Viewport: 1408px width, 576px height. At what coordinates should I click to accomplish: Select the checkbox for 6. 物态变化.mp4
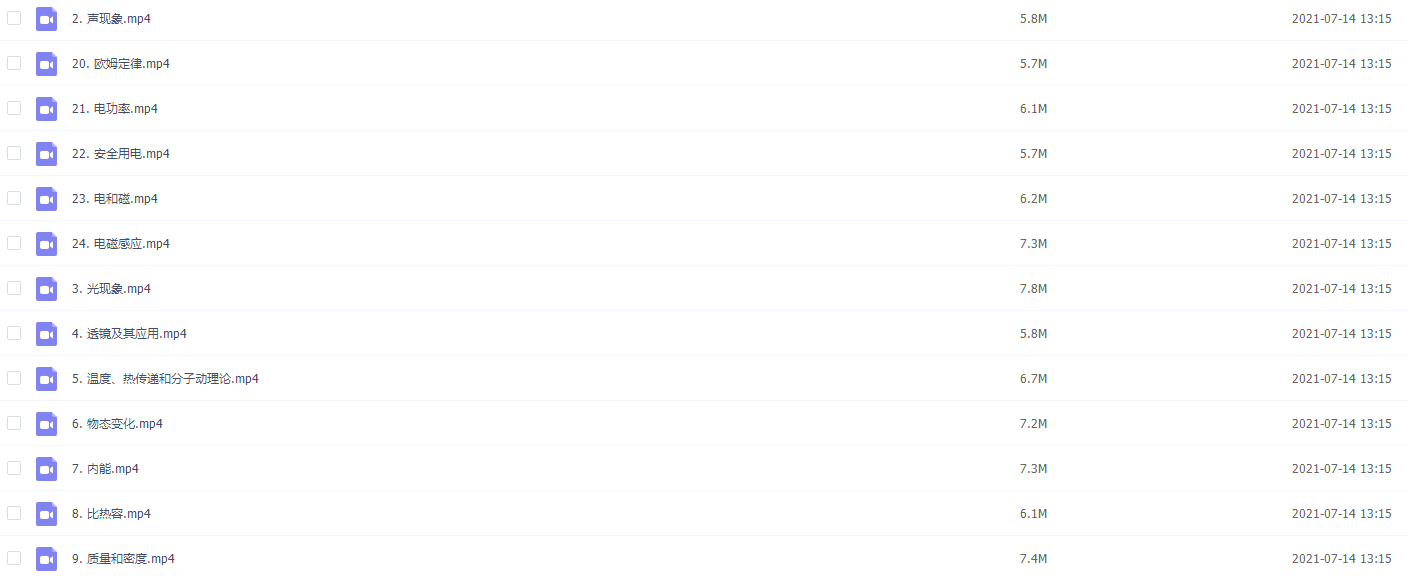(x=14, y=423)
